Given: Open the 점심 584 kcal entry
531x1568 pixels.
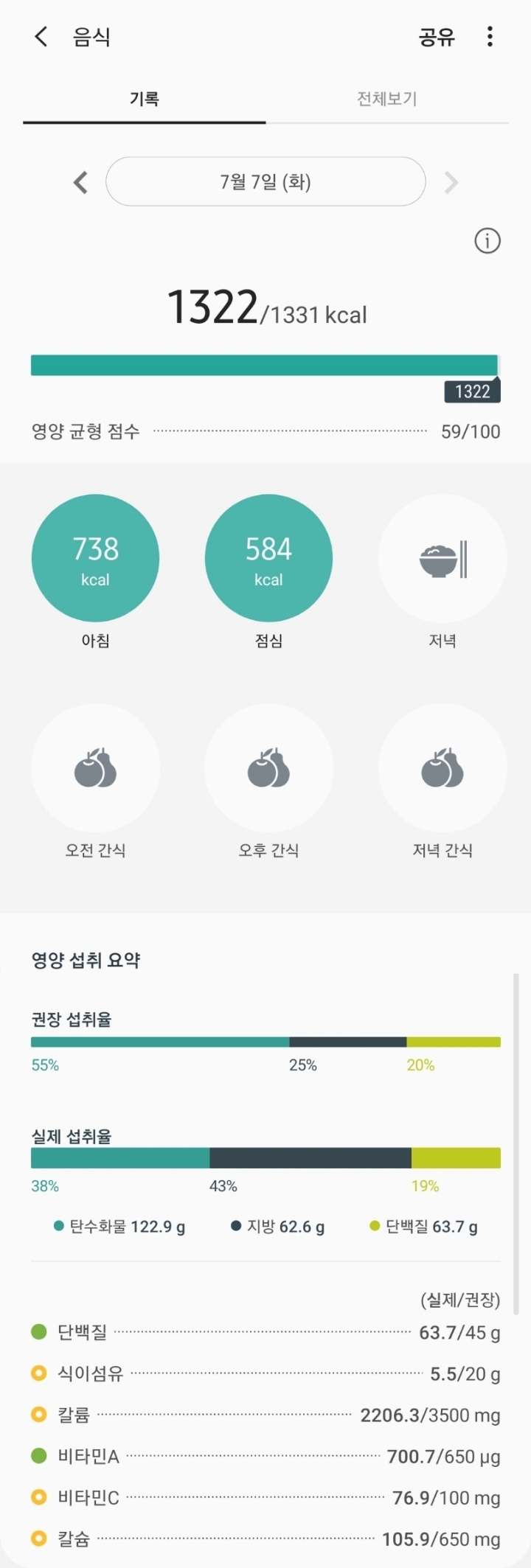Looking at the screenshot, I should 268,559.
